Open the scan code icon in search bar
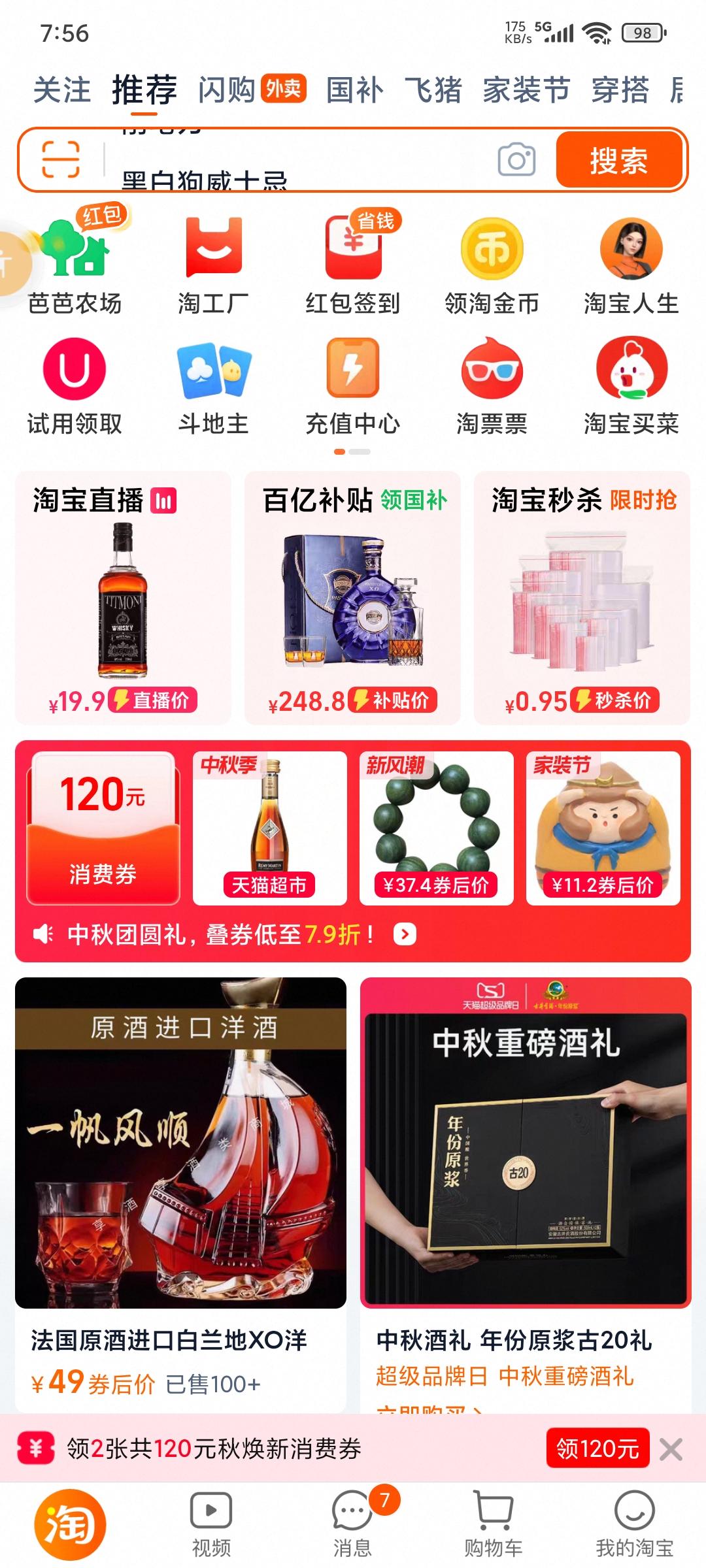The width and height of the screenshot is (706, 1568). coord(61,159)
